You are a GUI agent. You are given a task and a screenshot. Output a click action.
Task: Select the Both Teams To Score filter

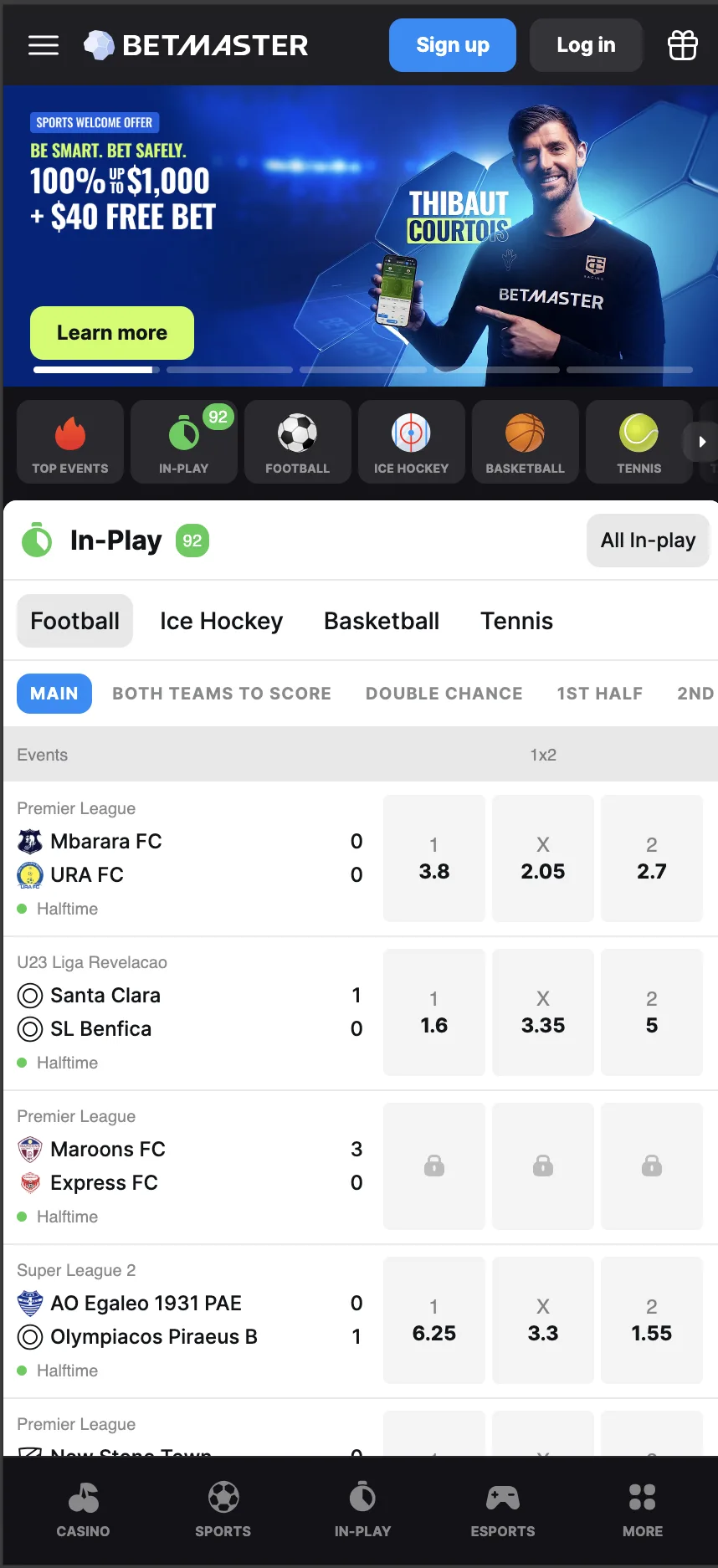pos(222,693)
